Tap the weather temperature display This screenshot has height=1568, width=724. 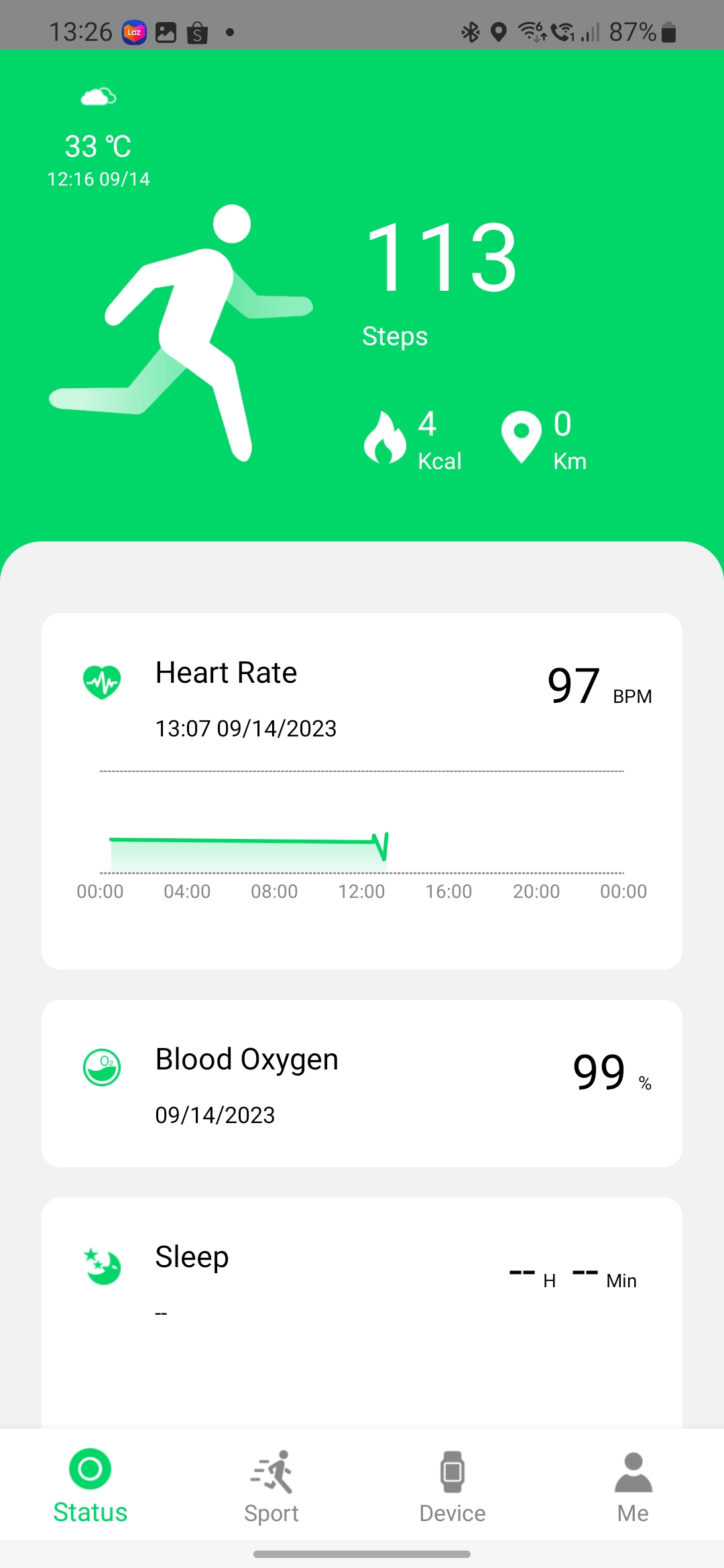(x=98, y=146)
